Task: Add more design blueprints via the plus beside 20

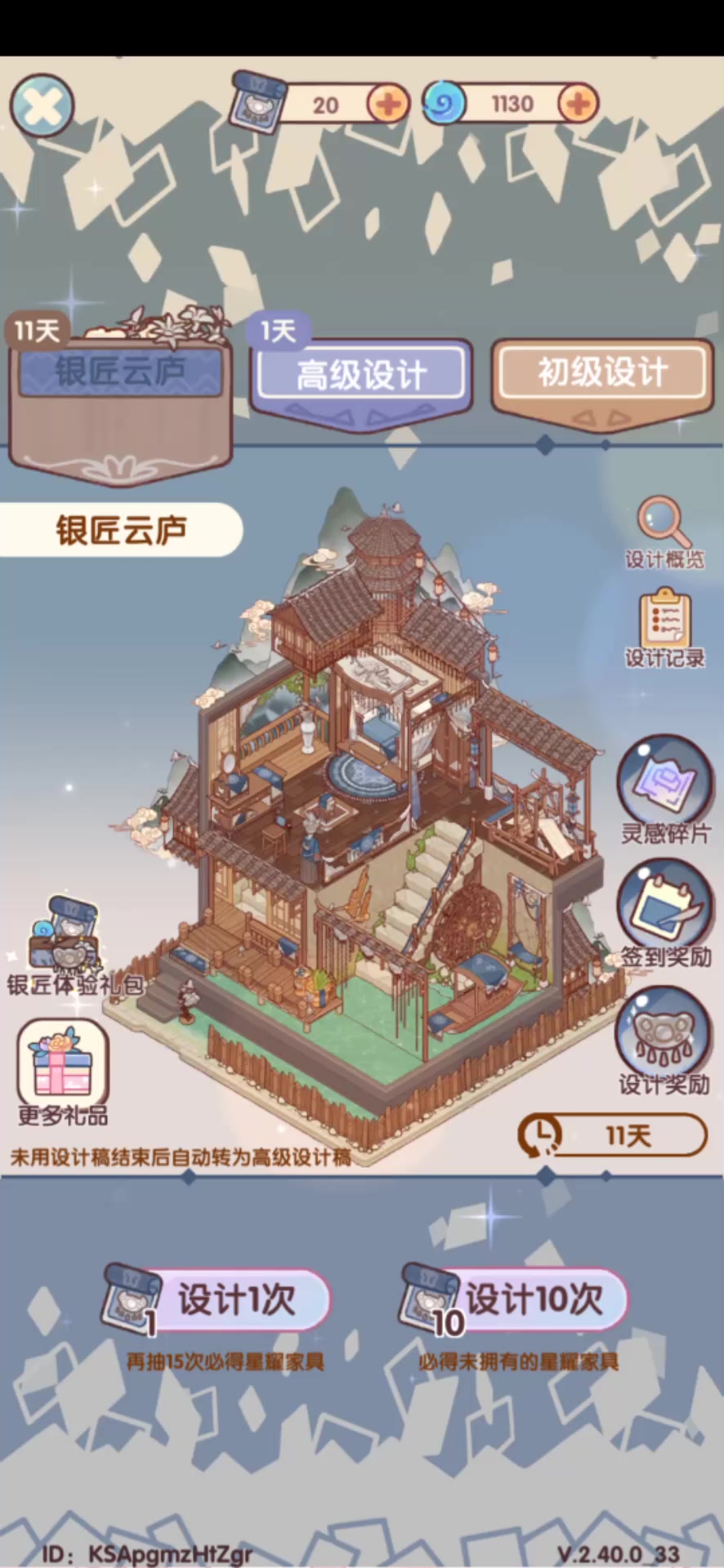Action: point(388,105)
